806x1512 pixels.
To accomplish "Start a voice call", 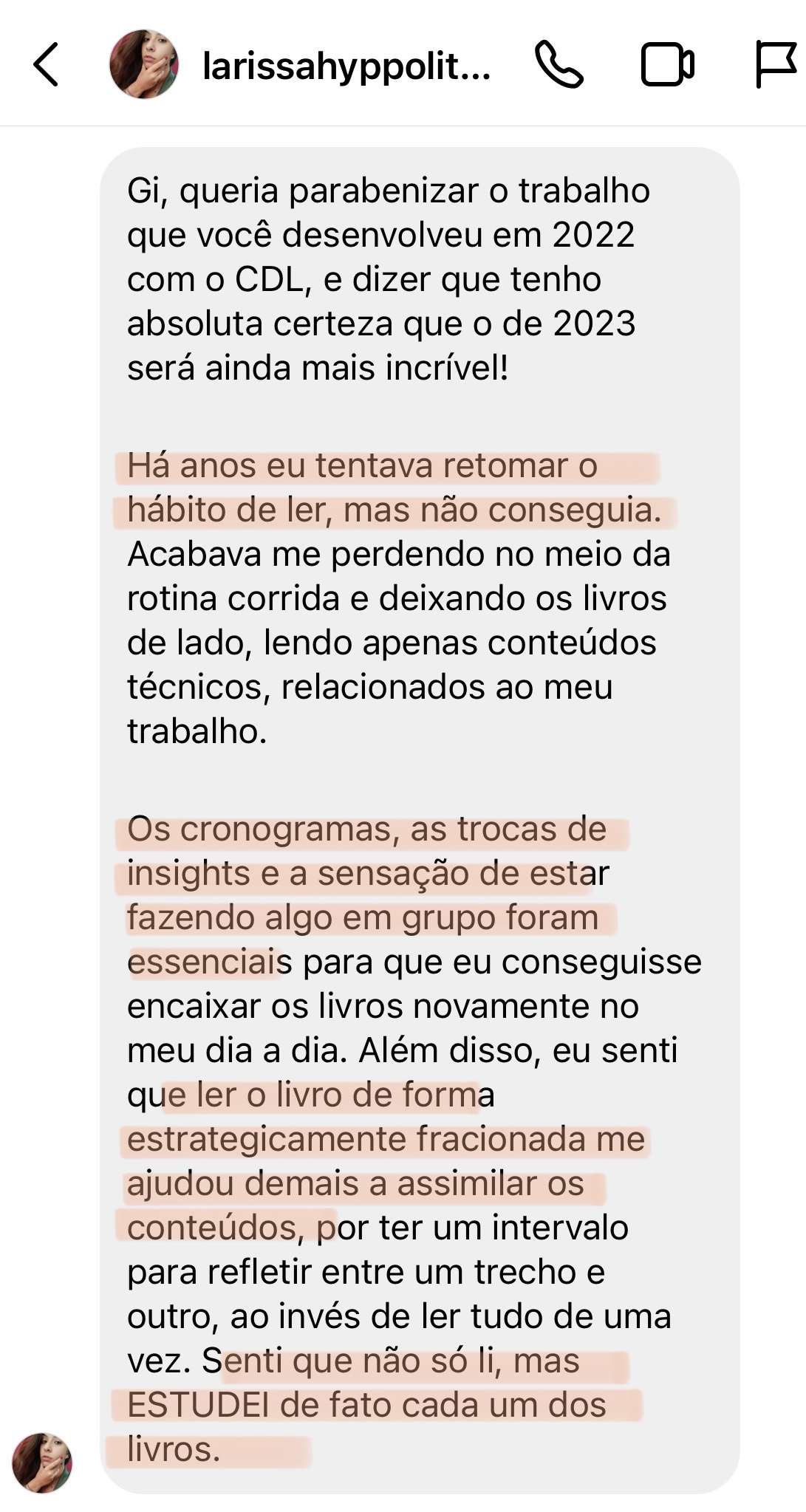I will click(x=559, y=65).
